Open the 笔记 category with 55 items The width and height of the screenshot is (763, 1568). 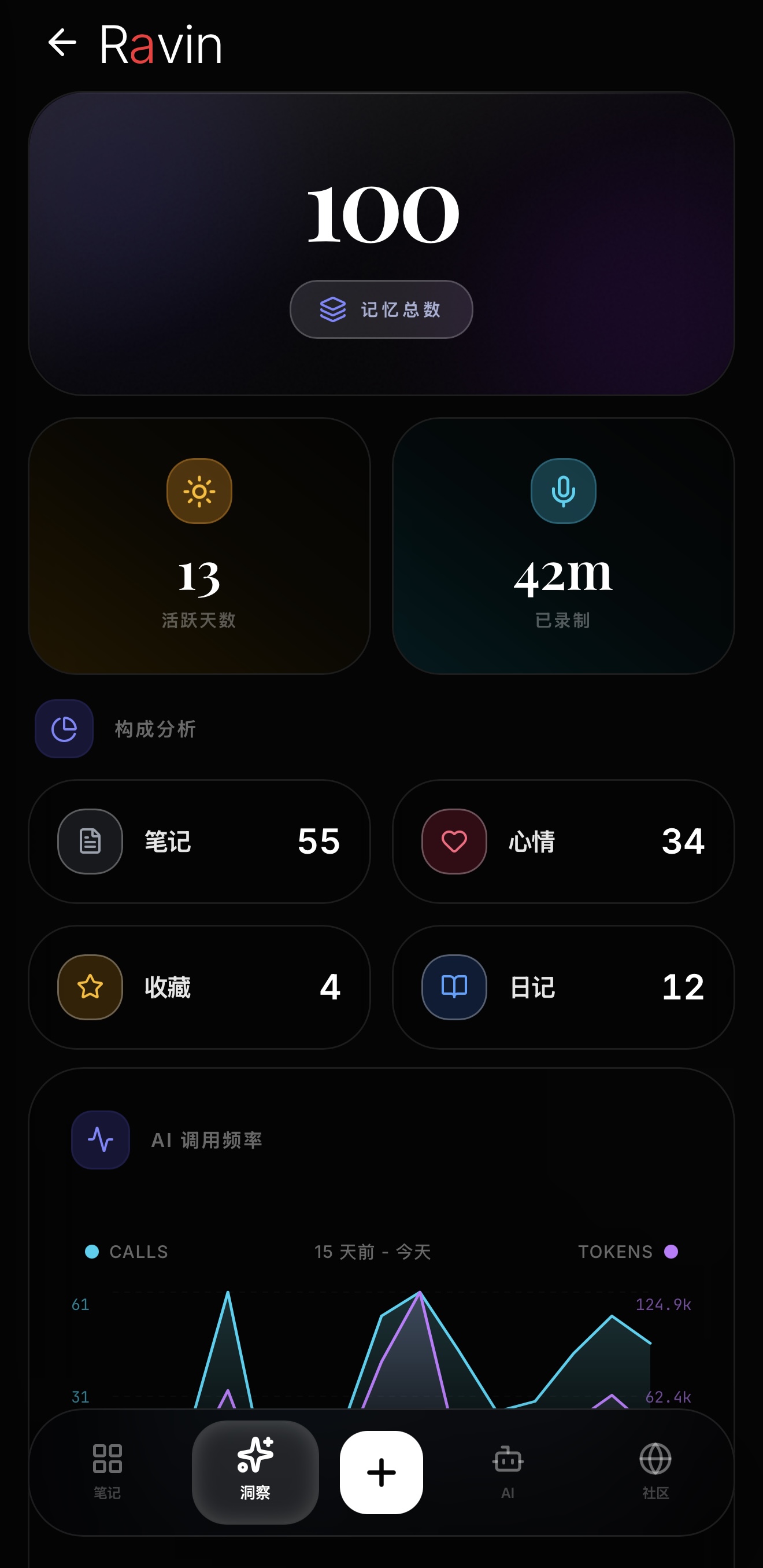(x=199, y=841)
